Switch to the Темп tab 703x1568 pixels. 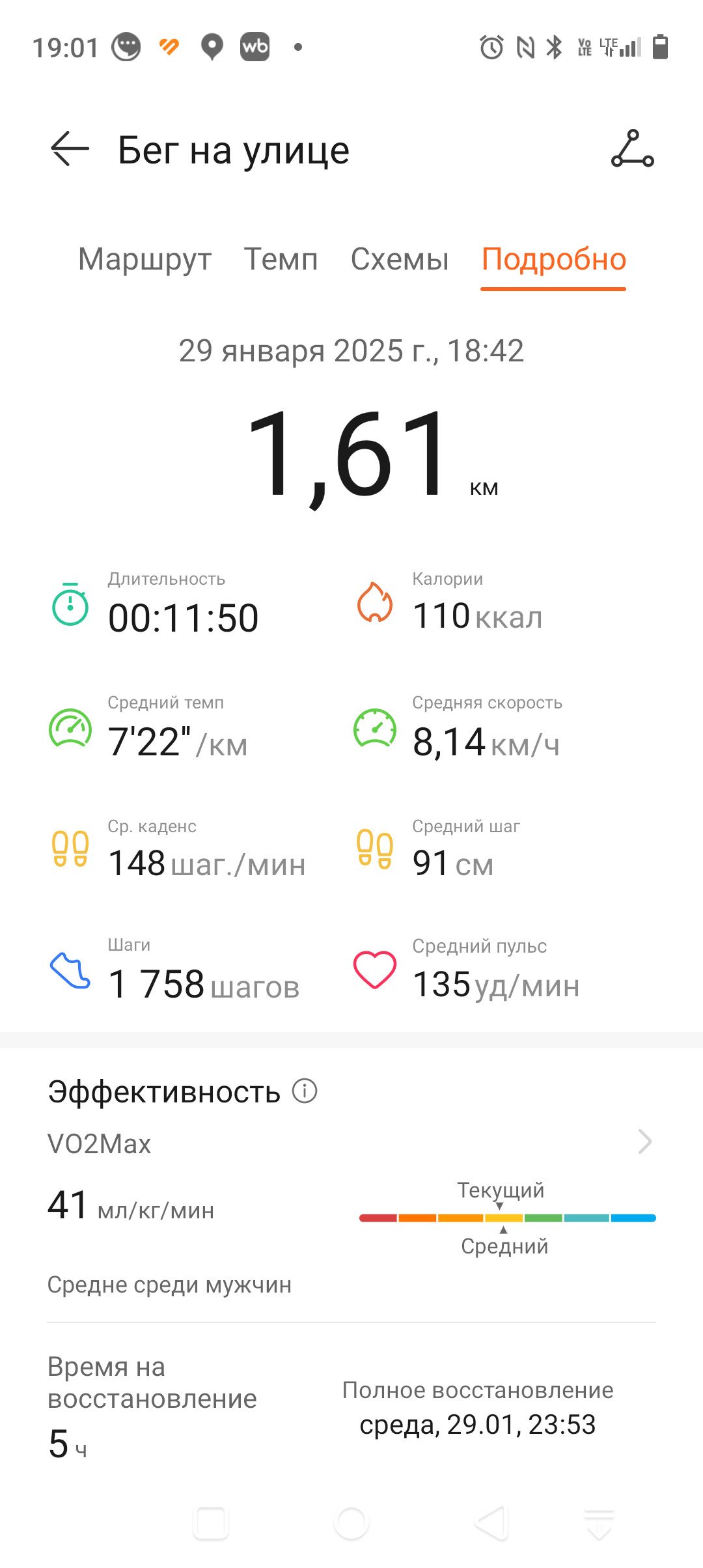[281, 259]
